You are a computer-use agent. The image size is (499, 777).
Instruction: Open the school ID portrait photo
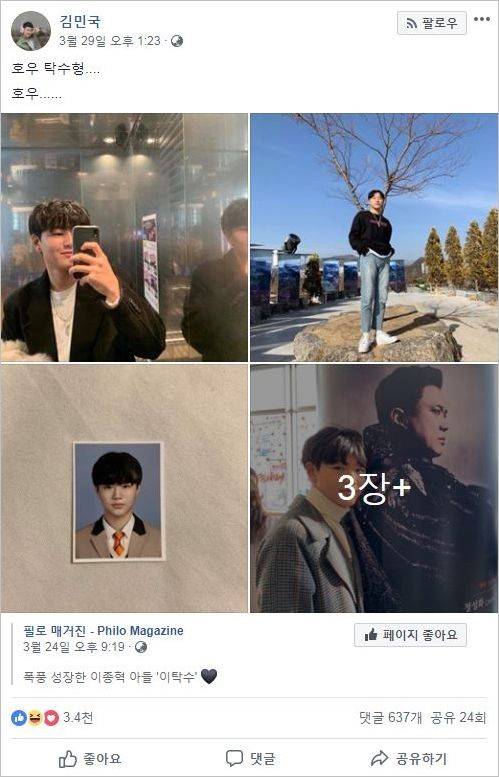124,488
